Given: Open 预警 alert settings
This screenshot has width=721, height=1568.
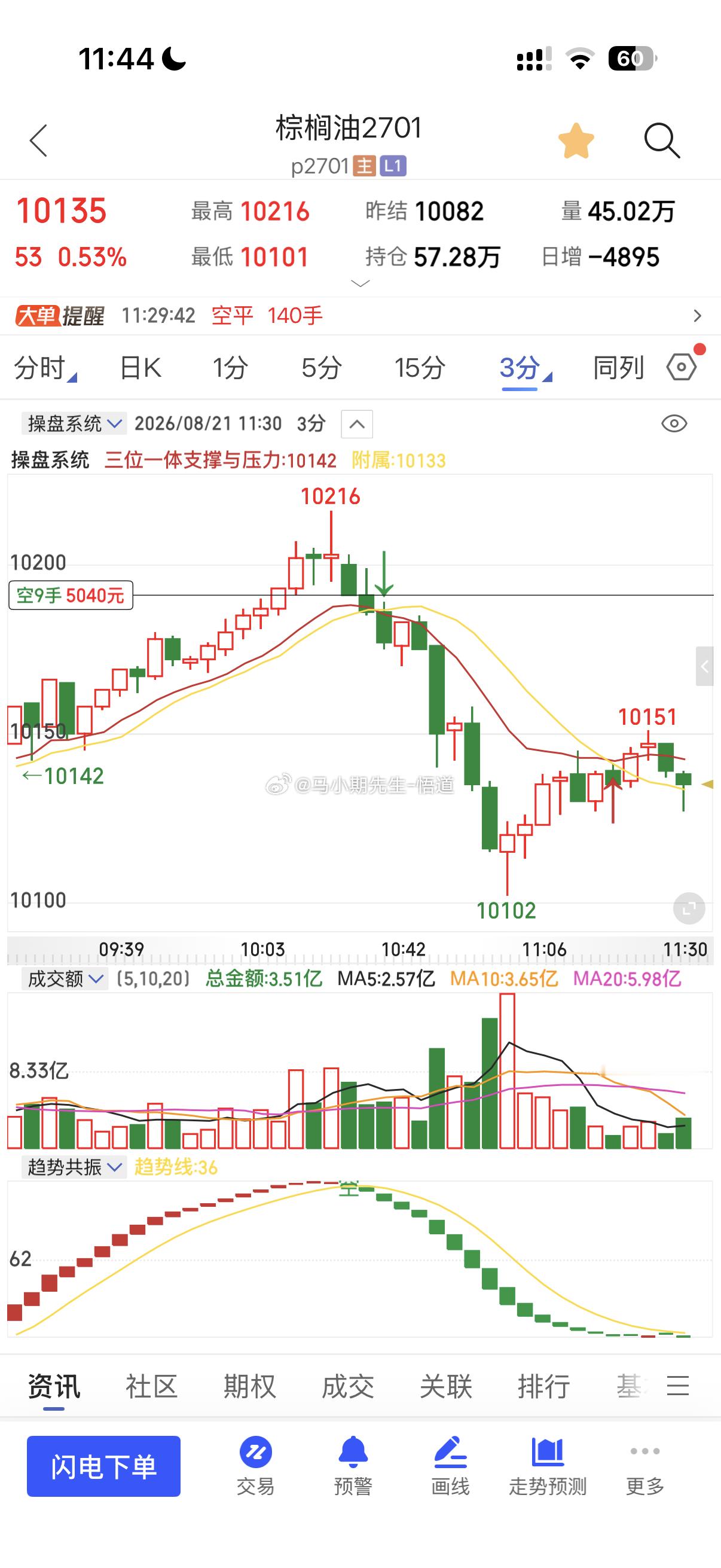Looking at the screenshot, I should [x=353, y=1466].
